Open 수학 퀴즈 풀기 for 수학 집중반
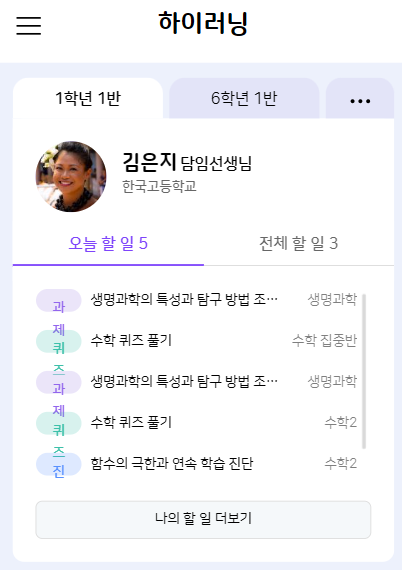 click(196, 341)
